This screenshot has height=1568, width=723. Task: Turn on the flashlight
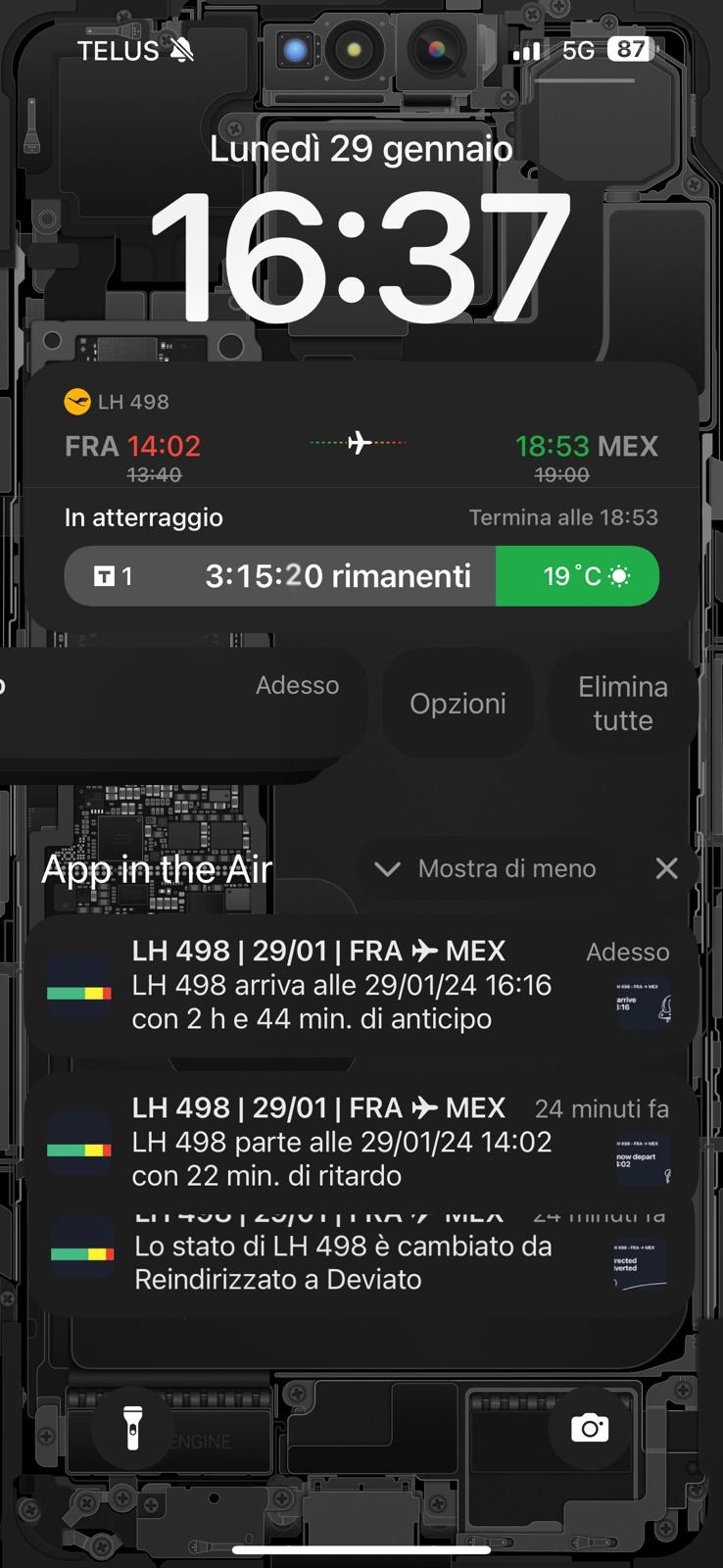(132, 1428)
